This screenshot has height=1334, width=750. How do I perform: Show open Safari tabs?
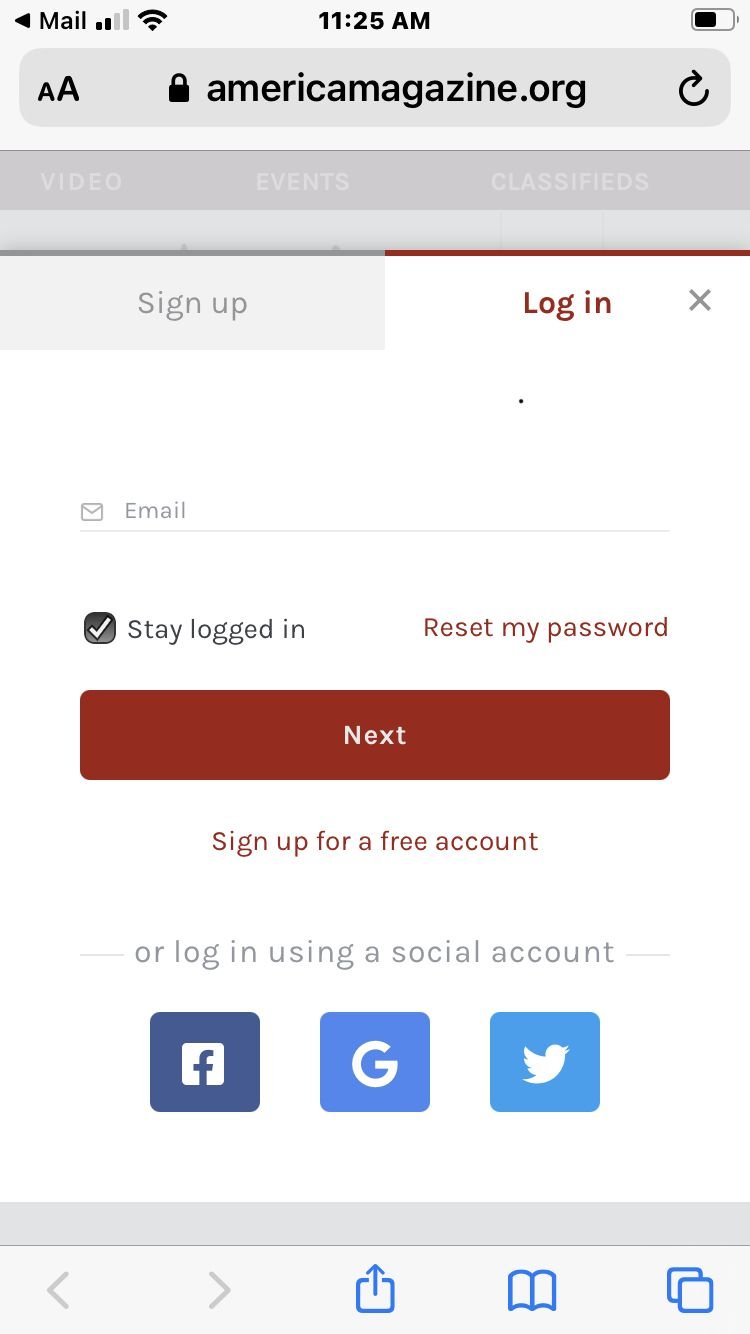pyautogui.click(x=690, y=1290)
